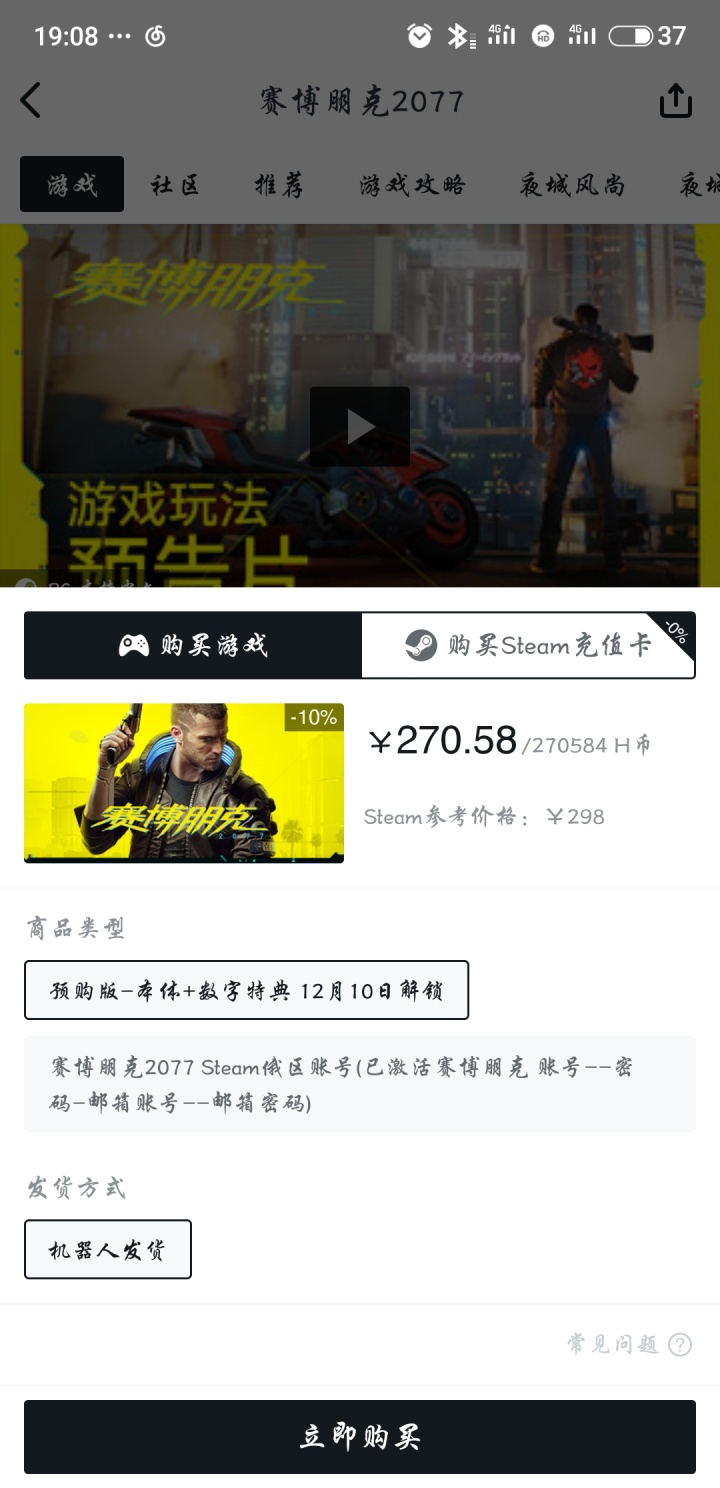Screen dimensions: 720x1488
Task: Switch to the 游戏 tab
Action: (x=71, y=184)
